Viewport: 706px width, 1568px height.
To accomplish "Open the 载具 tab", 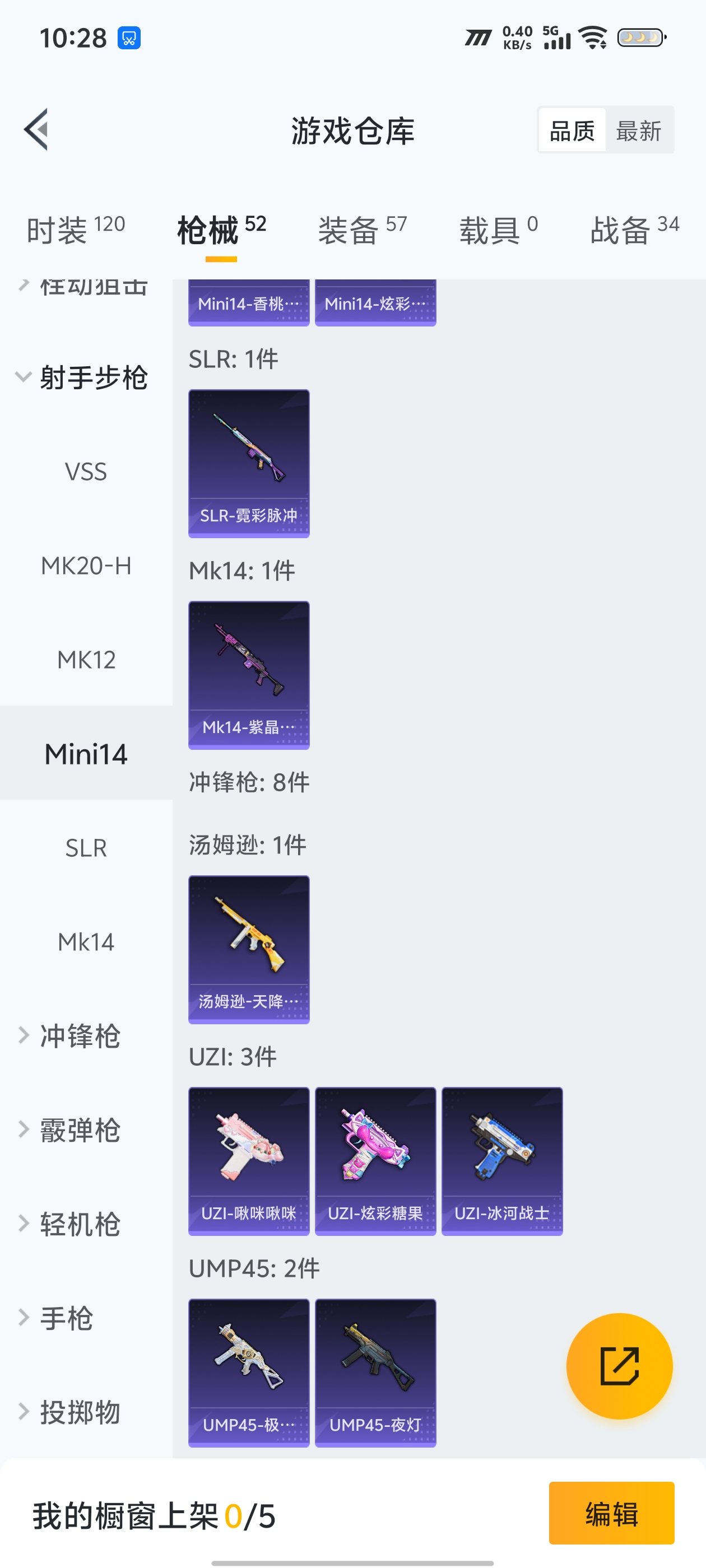I will point(498,230).
